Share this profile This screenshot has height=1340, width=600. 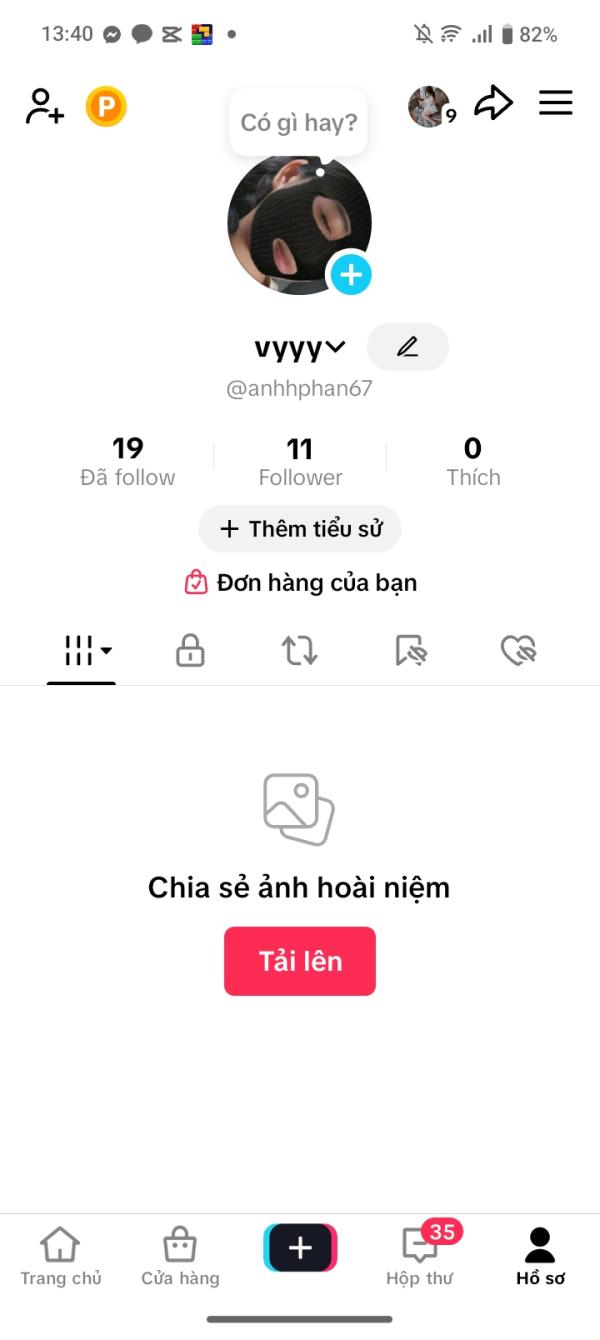click(493, 104)
